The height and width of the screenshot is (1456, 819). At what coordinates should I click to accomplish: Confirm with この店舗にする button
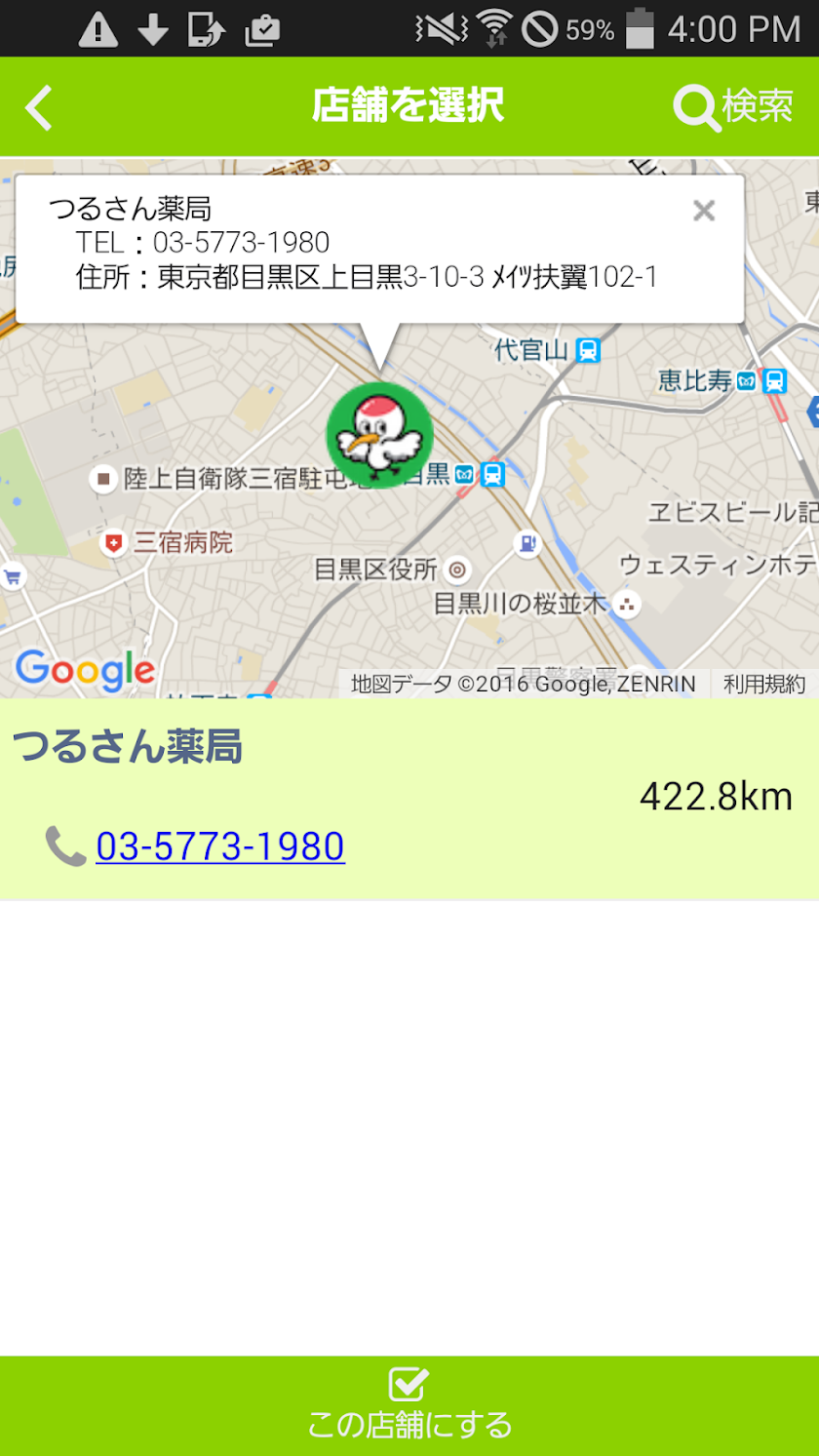click(409, 1404)
